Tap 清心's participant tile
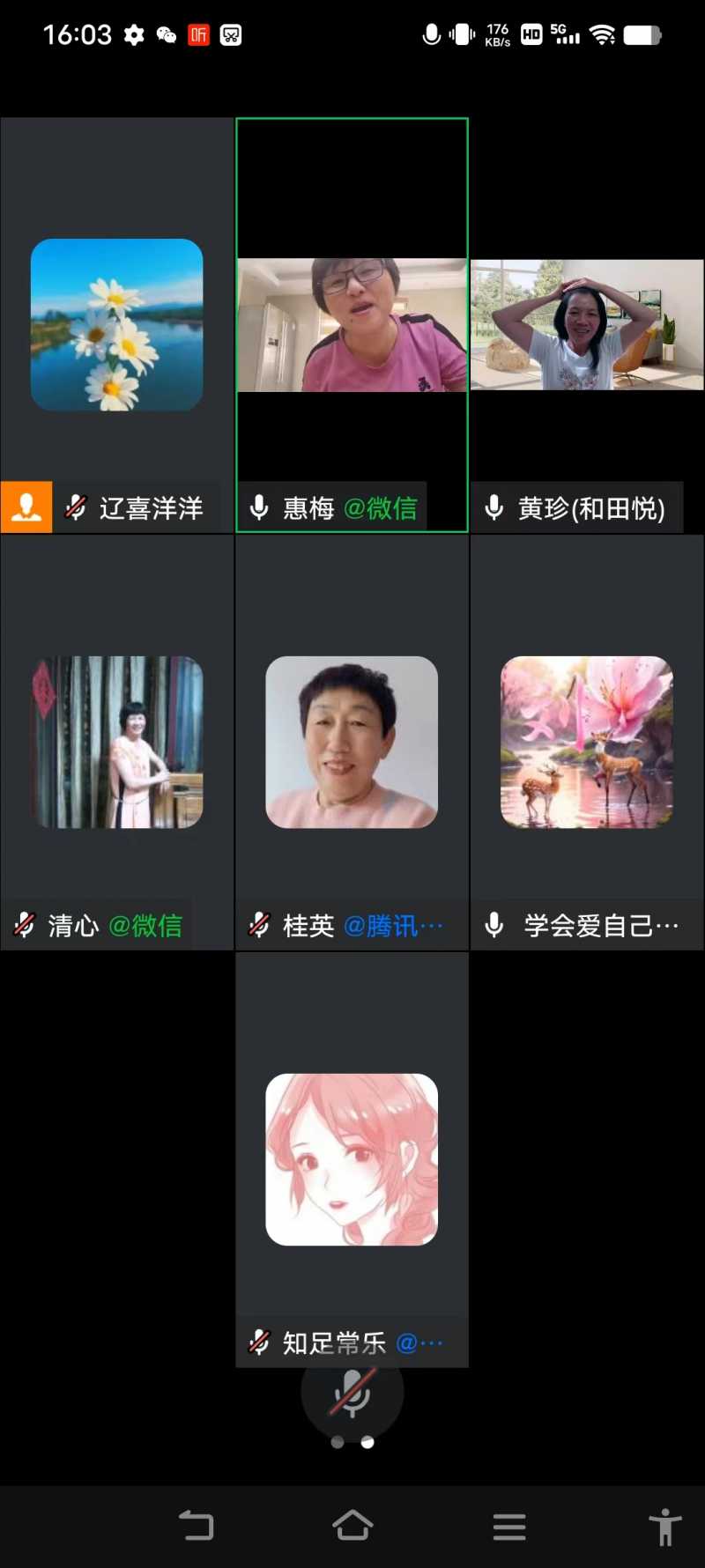The image size is (705, 1568). click(116, 742)
